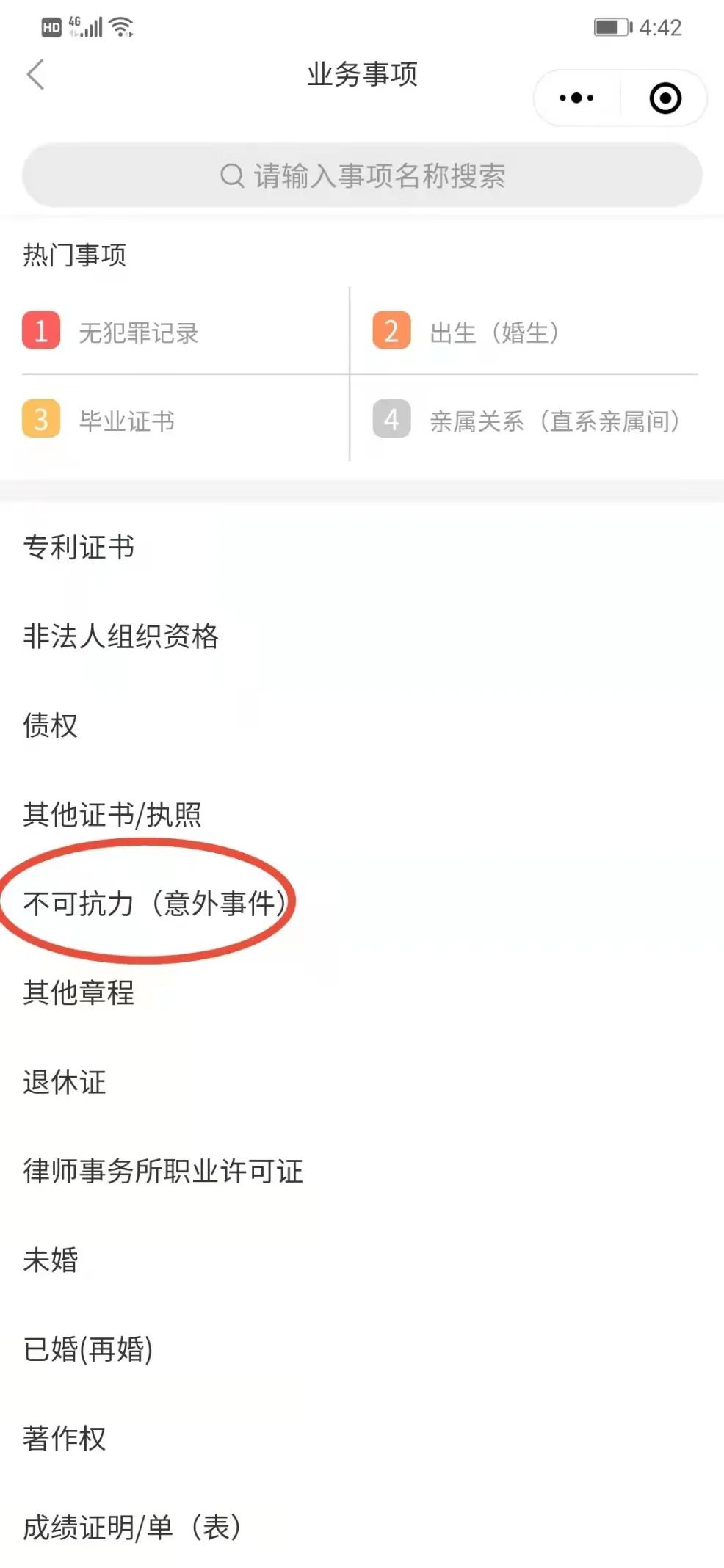Select 专利证书 from the list
The width and height of the screenshot is (724, 1568).
pyautogui.click(x=79, y=547)
